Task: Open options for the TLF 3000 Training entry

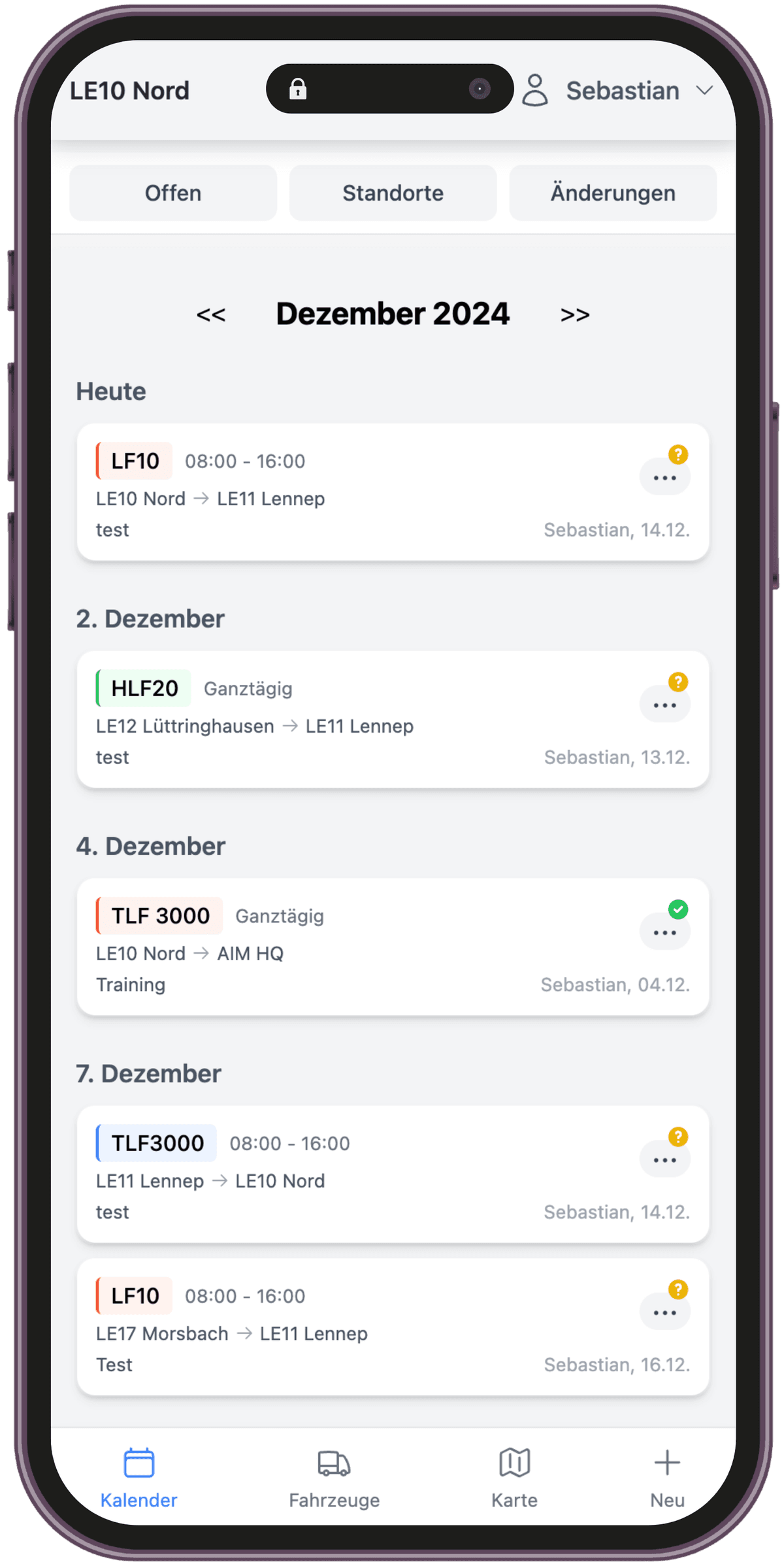Action: coord(664,933)
